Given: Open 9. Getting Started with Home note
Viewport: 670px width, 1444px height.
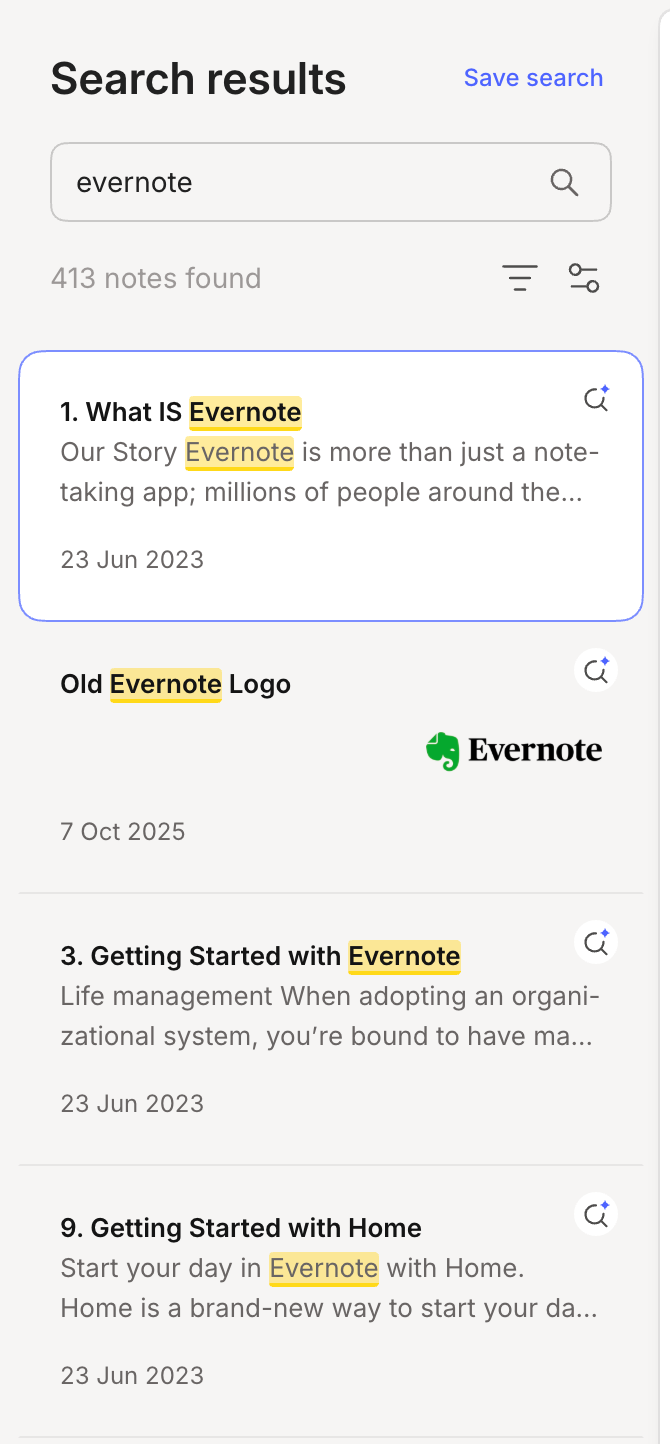Looking at the screenshot, I should pyautogui.click(x=331, y=1302).
